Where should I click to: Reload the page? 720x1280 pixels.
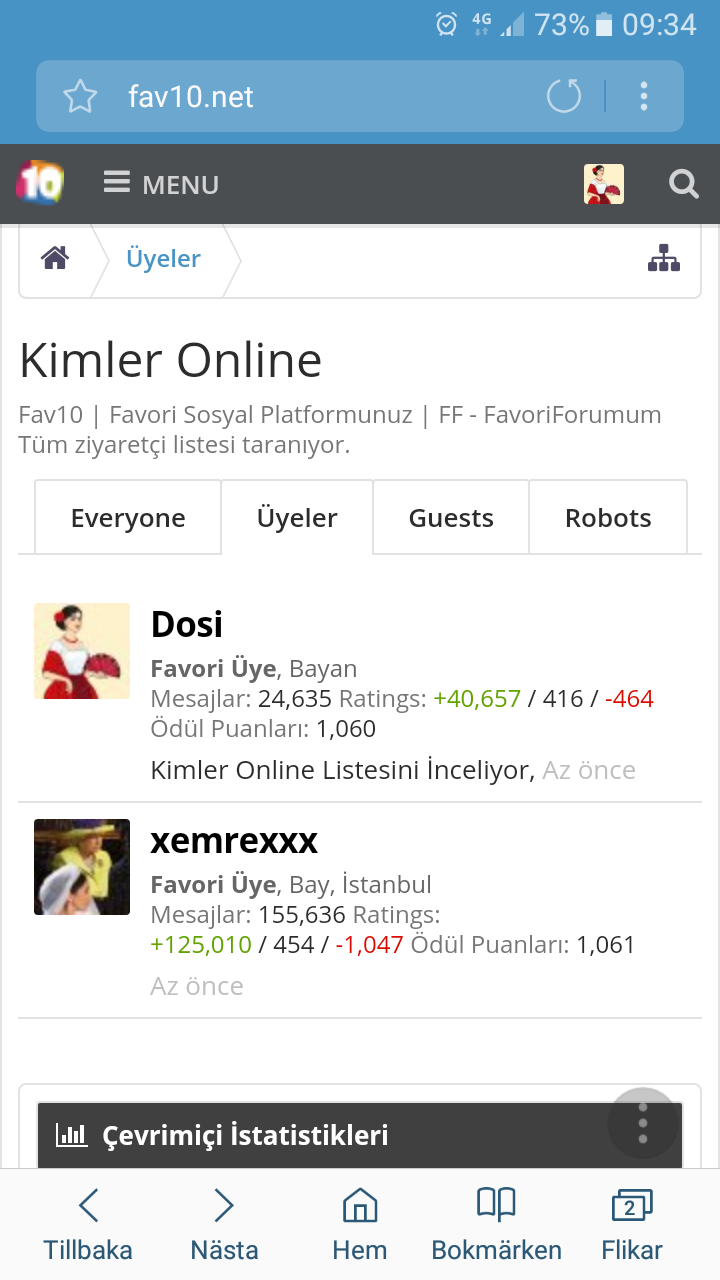click(564, 97)
